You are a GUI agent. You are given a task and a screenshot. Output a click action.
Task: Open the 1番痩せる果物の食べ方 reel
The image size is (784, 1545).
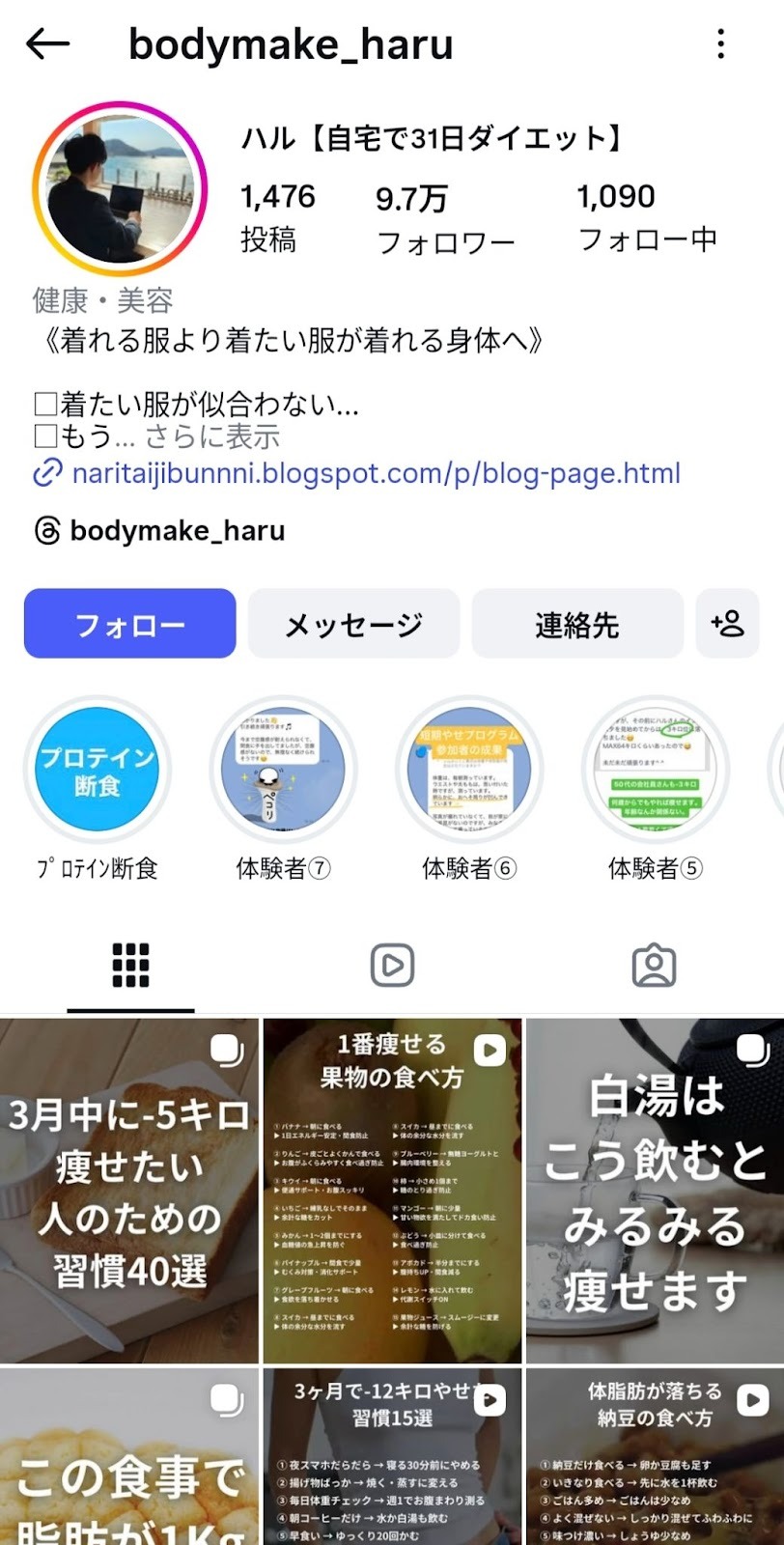[392, 1190]
